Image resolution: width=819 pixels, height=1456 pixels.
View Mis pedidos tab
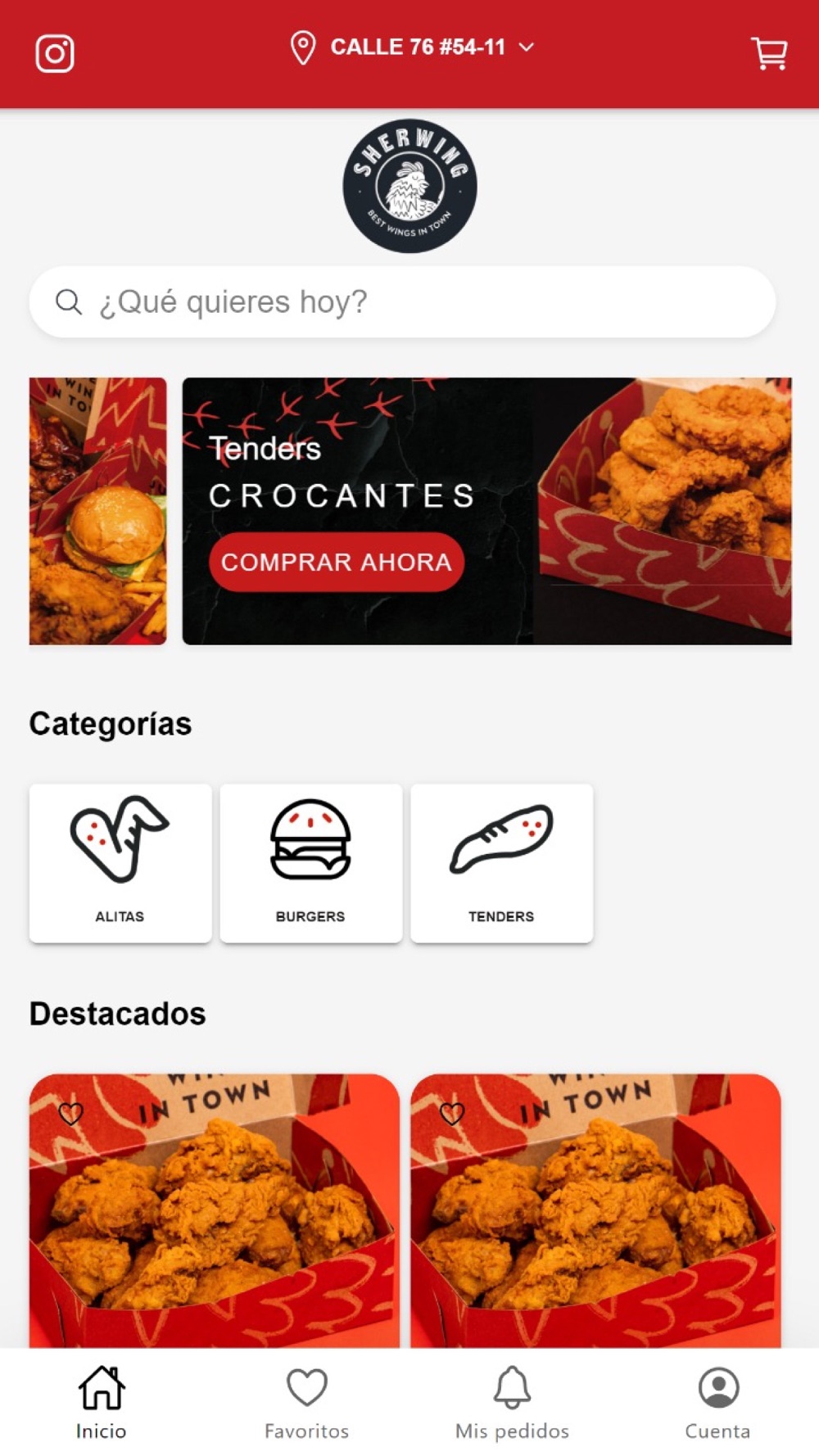point(512,1403)
